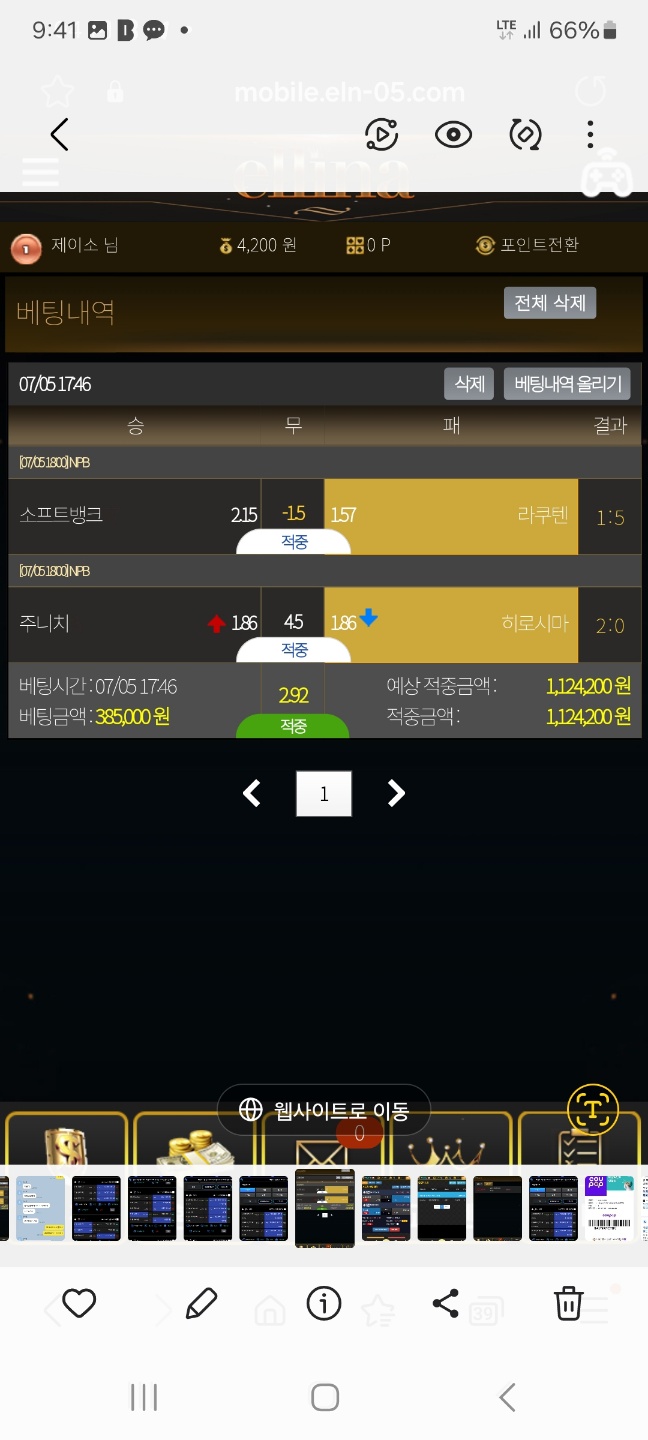Tap the system home button

pos(324,1397)
